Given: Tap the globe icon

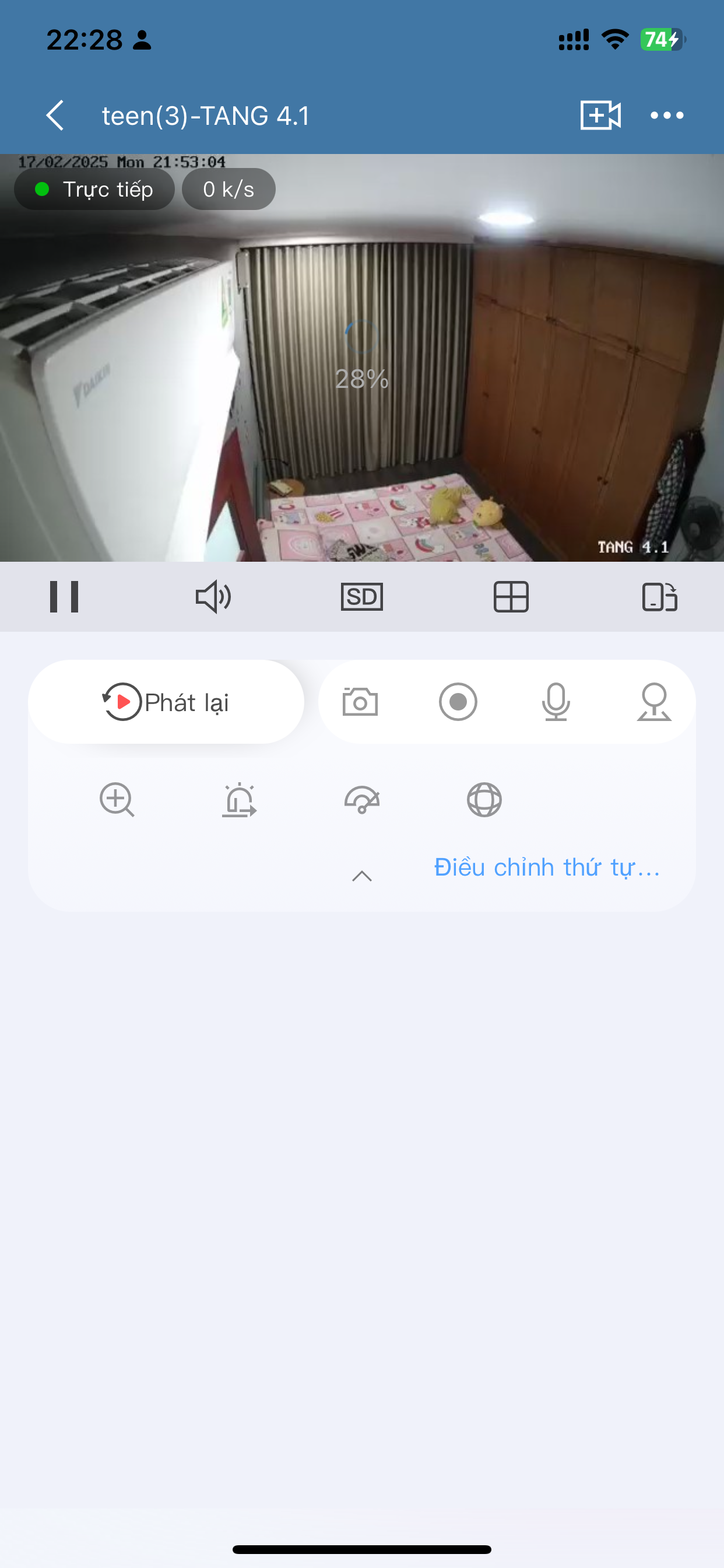Looking at the screenshot, I should (x=484, y=799).
